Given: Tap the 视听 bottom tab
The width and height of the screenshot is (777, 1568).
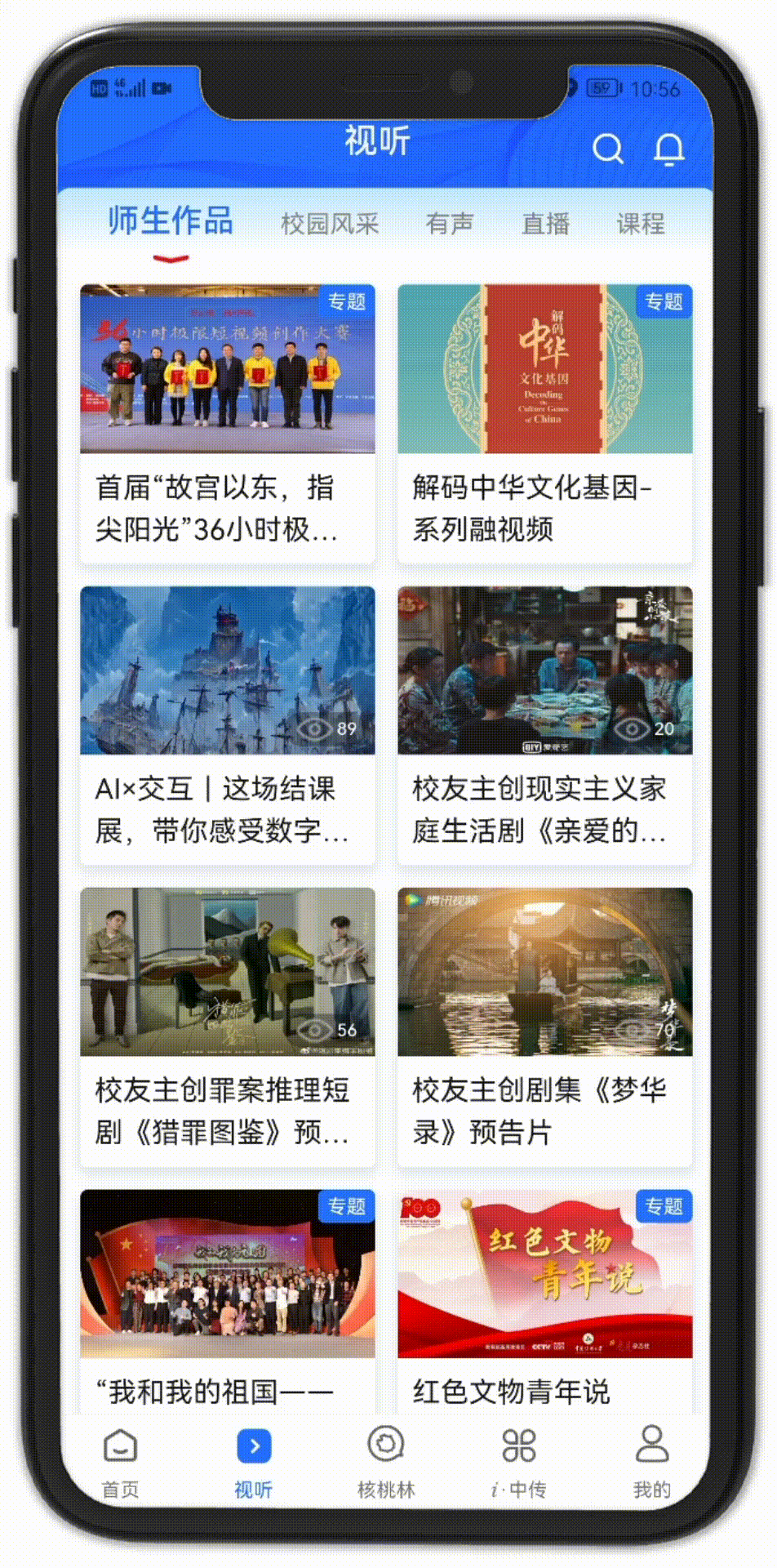Looking at the screenshot, I should click(x=254, y=1463).
